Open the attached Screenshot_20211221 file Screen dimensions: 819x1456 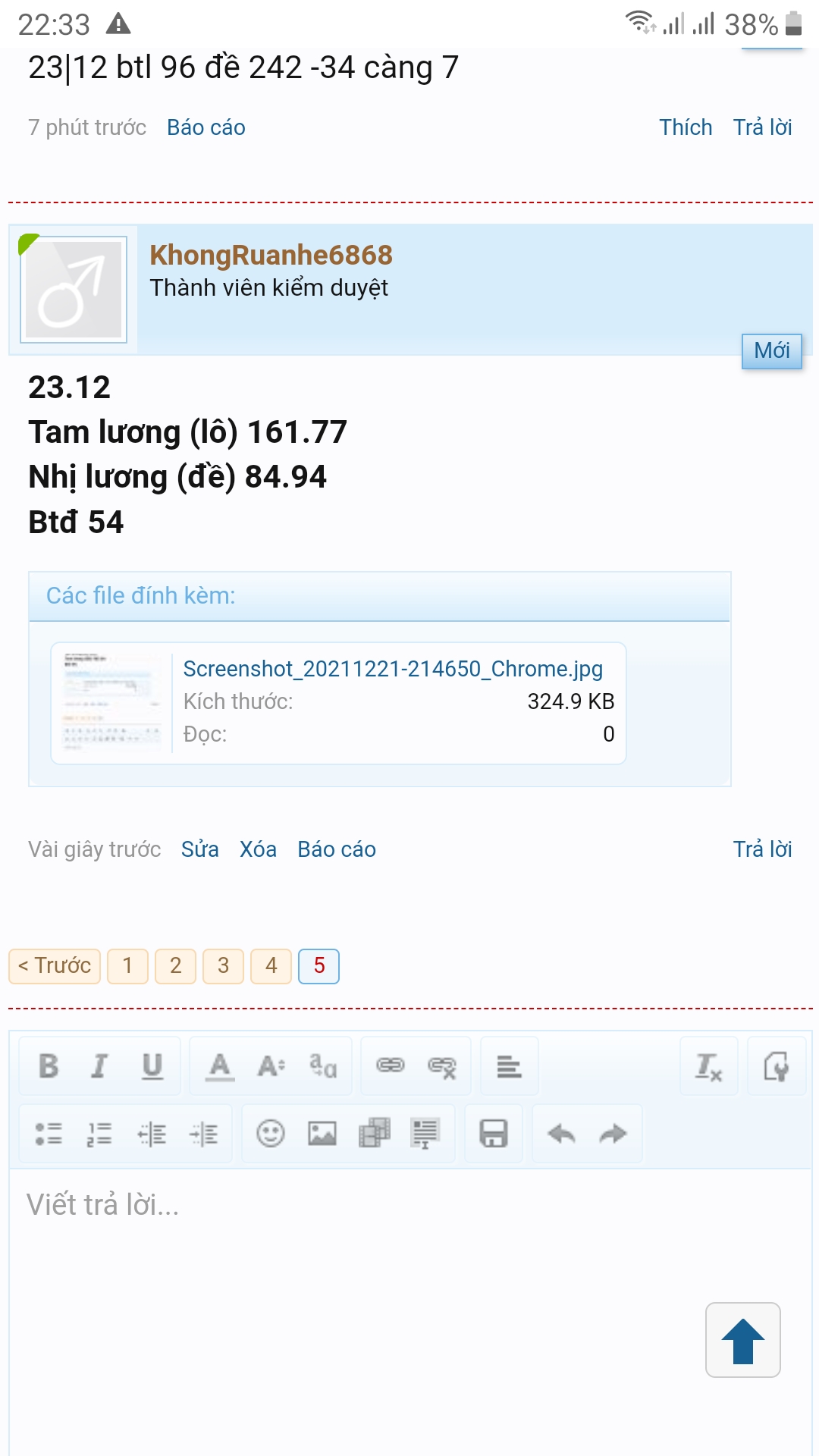click(x=393, y=669)
